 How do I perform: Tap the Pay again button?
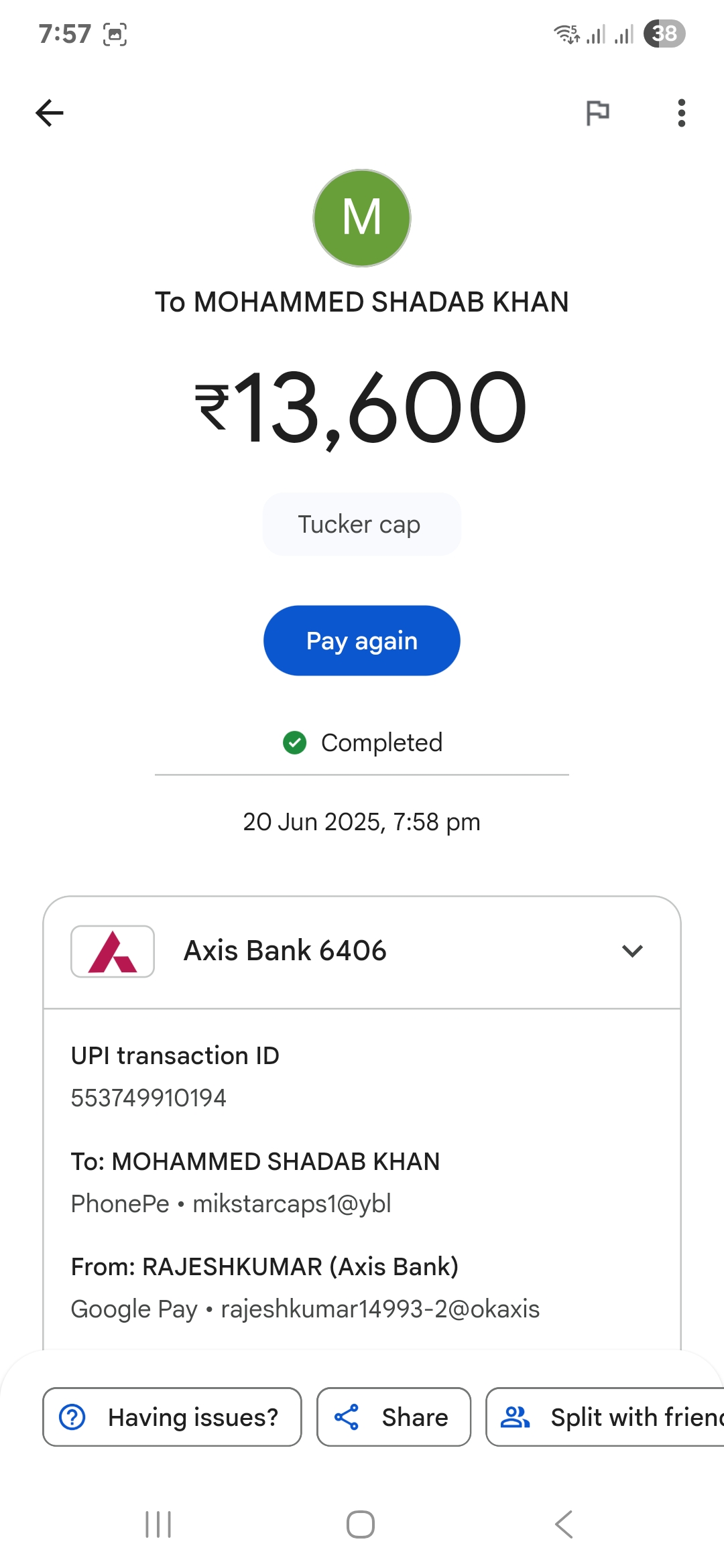point(362,641)
